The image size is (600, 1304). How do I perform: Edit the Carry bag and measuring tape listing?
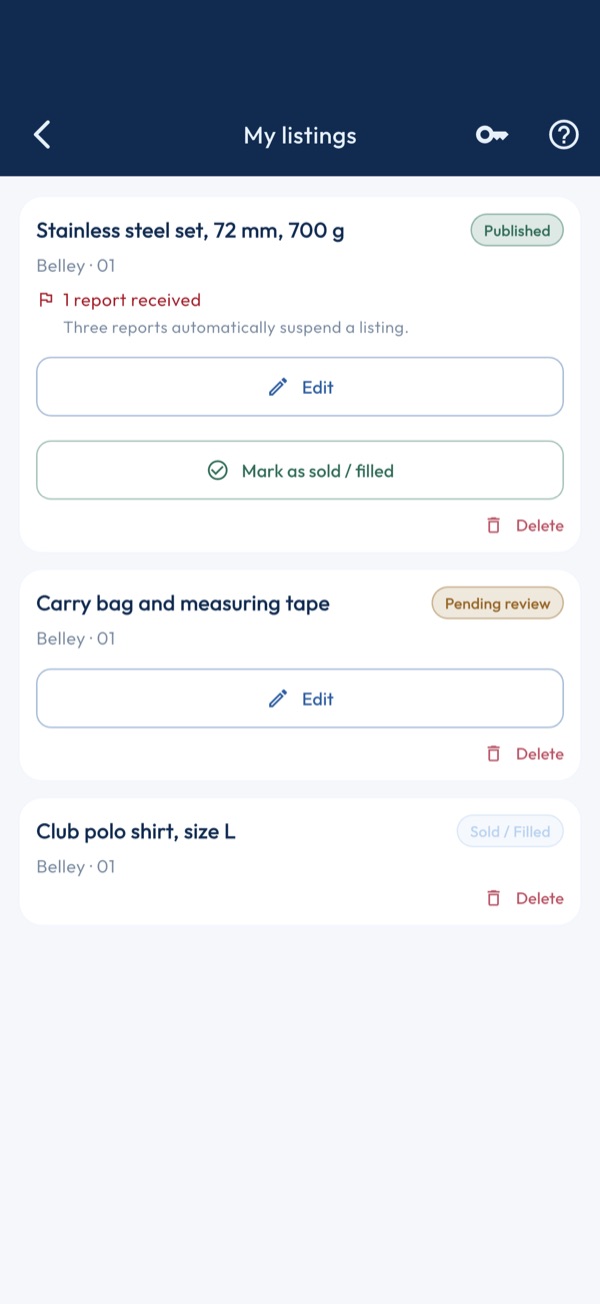pos(300,698)
